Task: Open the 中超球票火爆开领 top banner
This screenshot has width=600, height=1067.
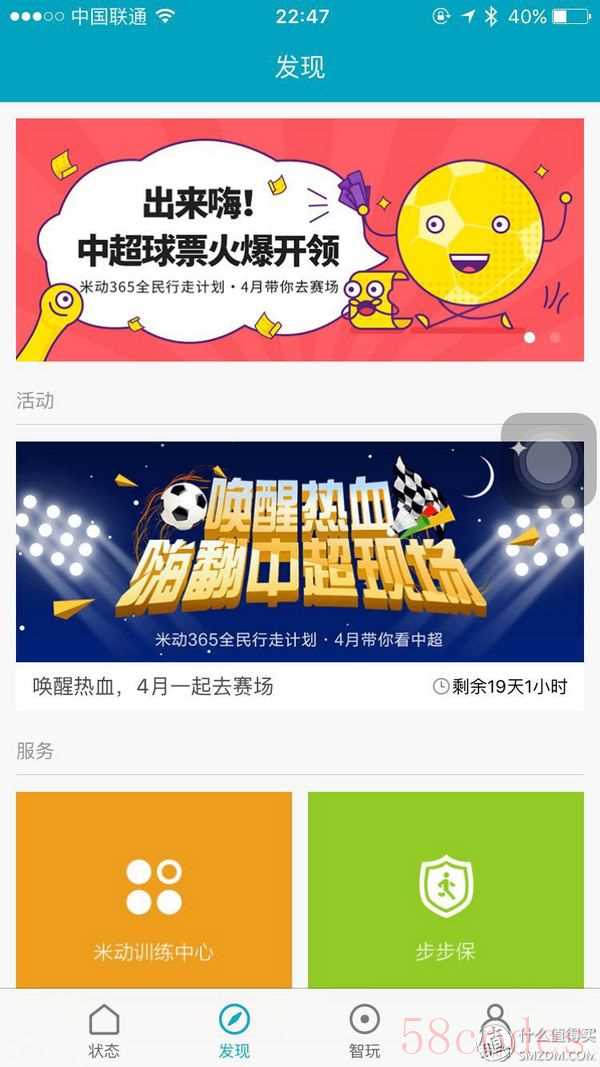Action: [x=300, y=239]
